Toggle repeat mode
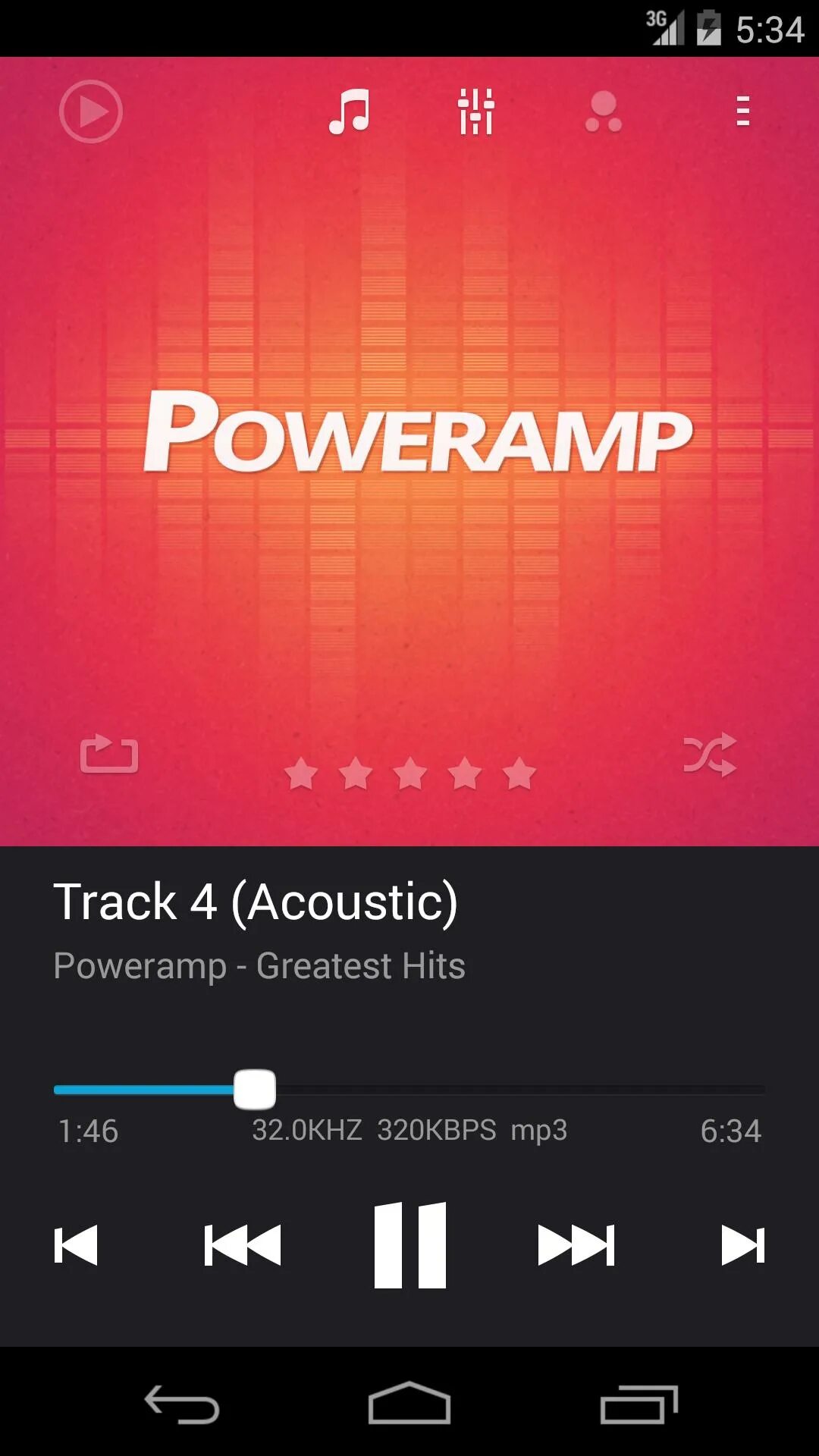The height and width of the screenshot is (1456, 819). point(109,755)
